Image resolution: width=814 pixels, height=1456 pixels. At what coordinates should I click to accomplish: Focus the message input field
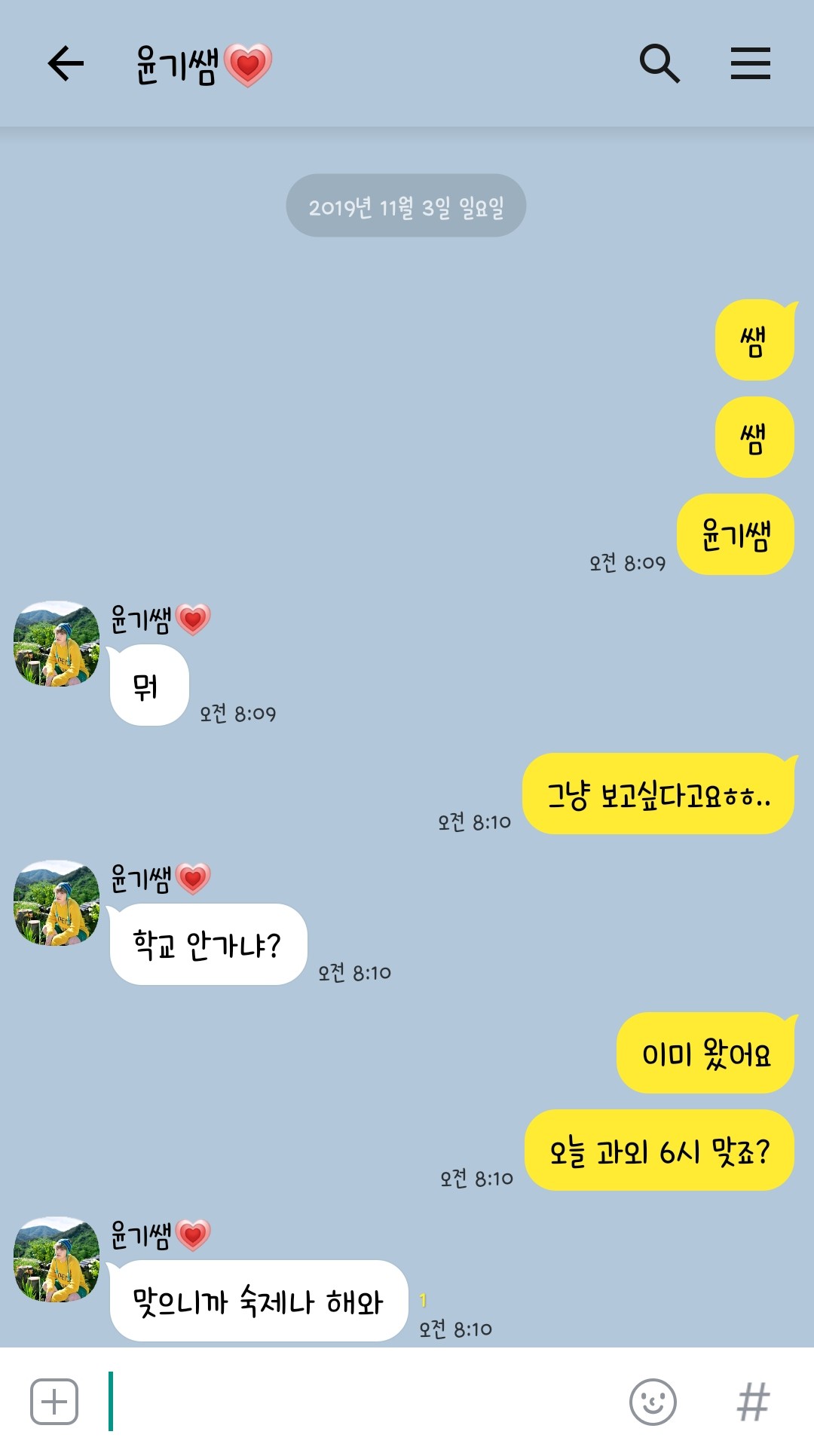(362, 1402)
